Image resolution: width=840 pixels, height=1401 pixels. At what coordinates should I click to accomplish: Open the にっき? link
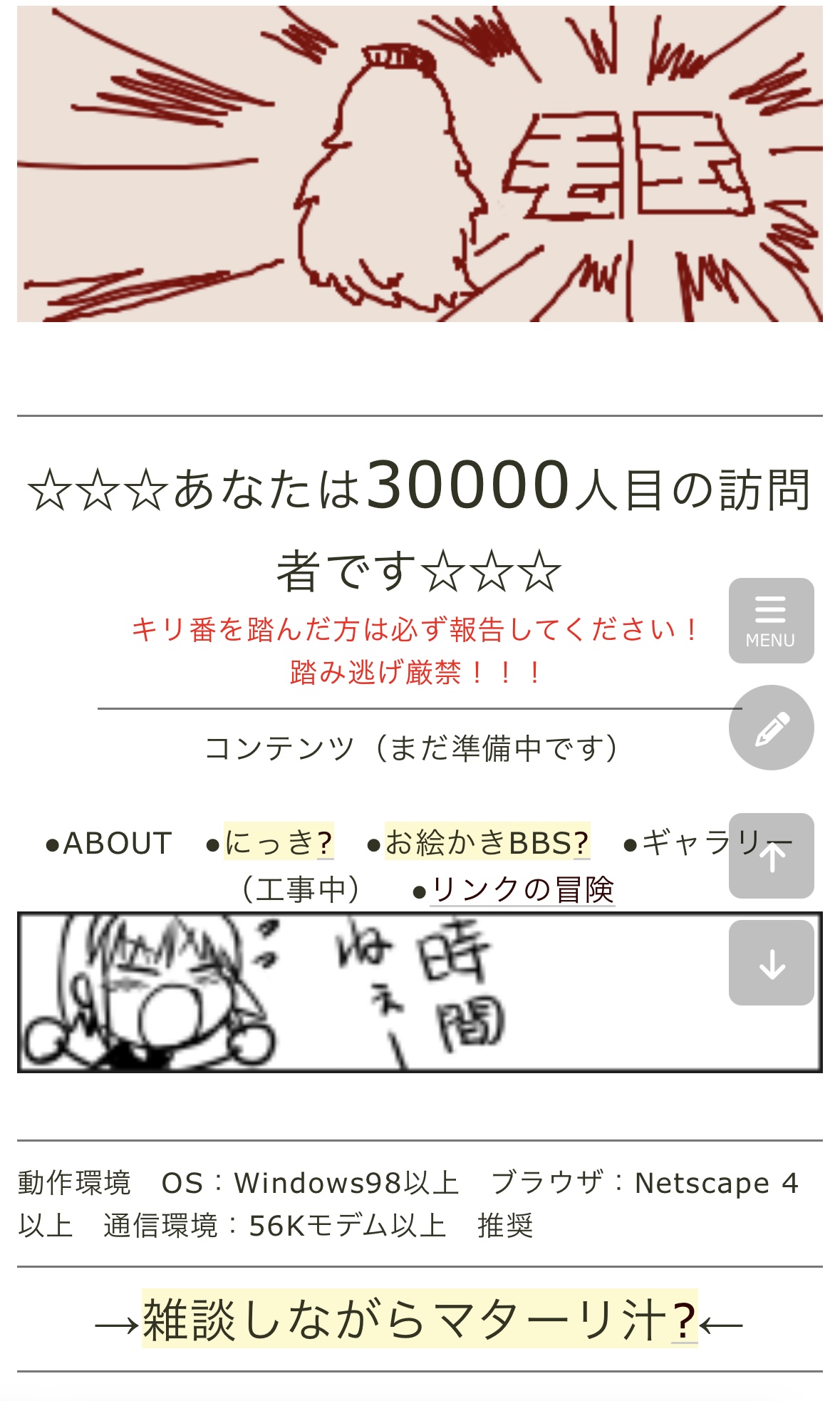click(x=279, y=842)
